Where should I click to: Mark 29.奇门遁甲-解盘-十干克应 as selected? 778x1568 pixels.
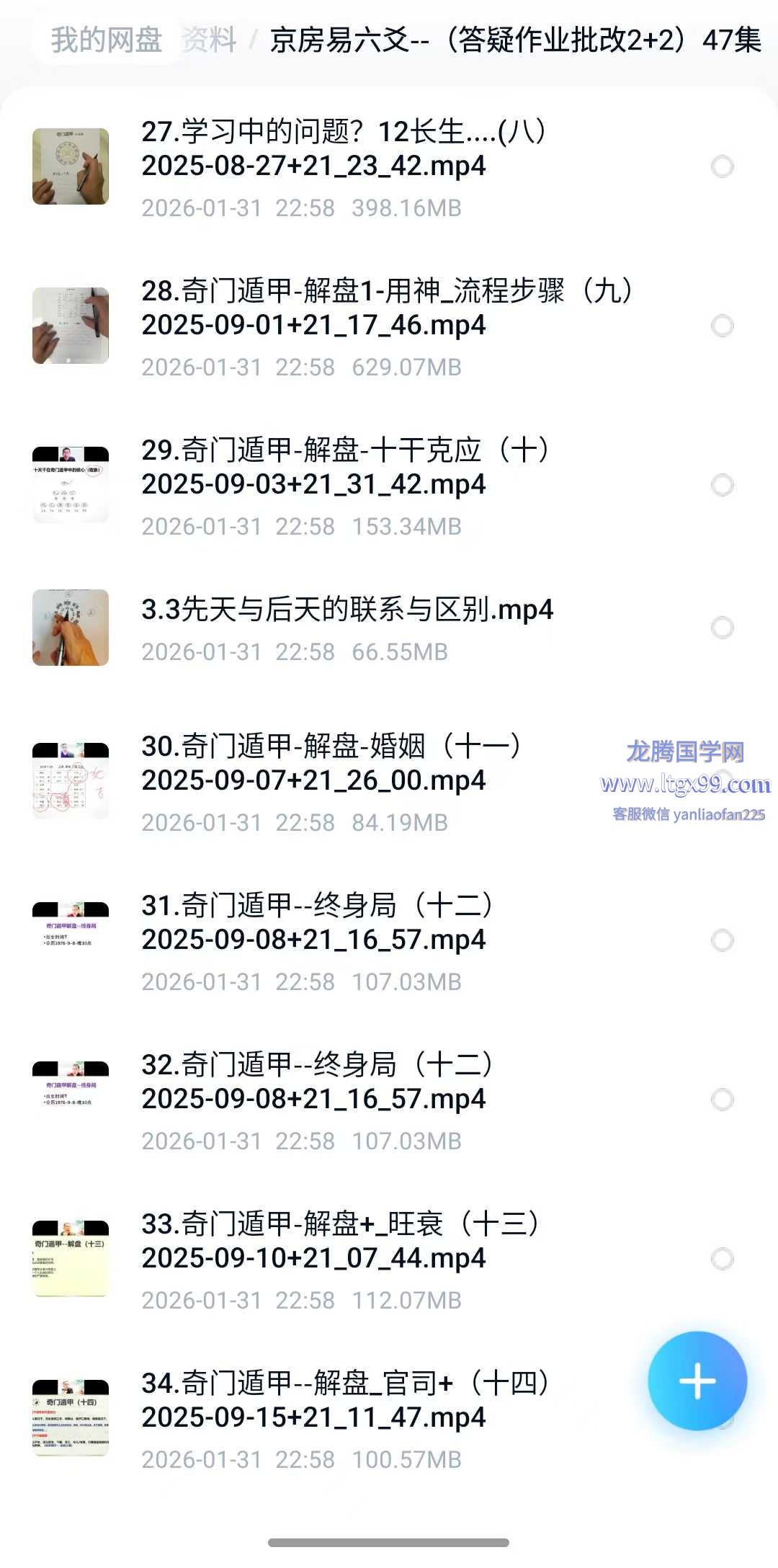click(722, 486)
